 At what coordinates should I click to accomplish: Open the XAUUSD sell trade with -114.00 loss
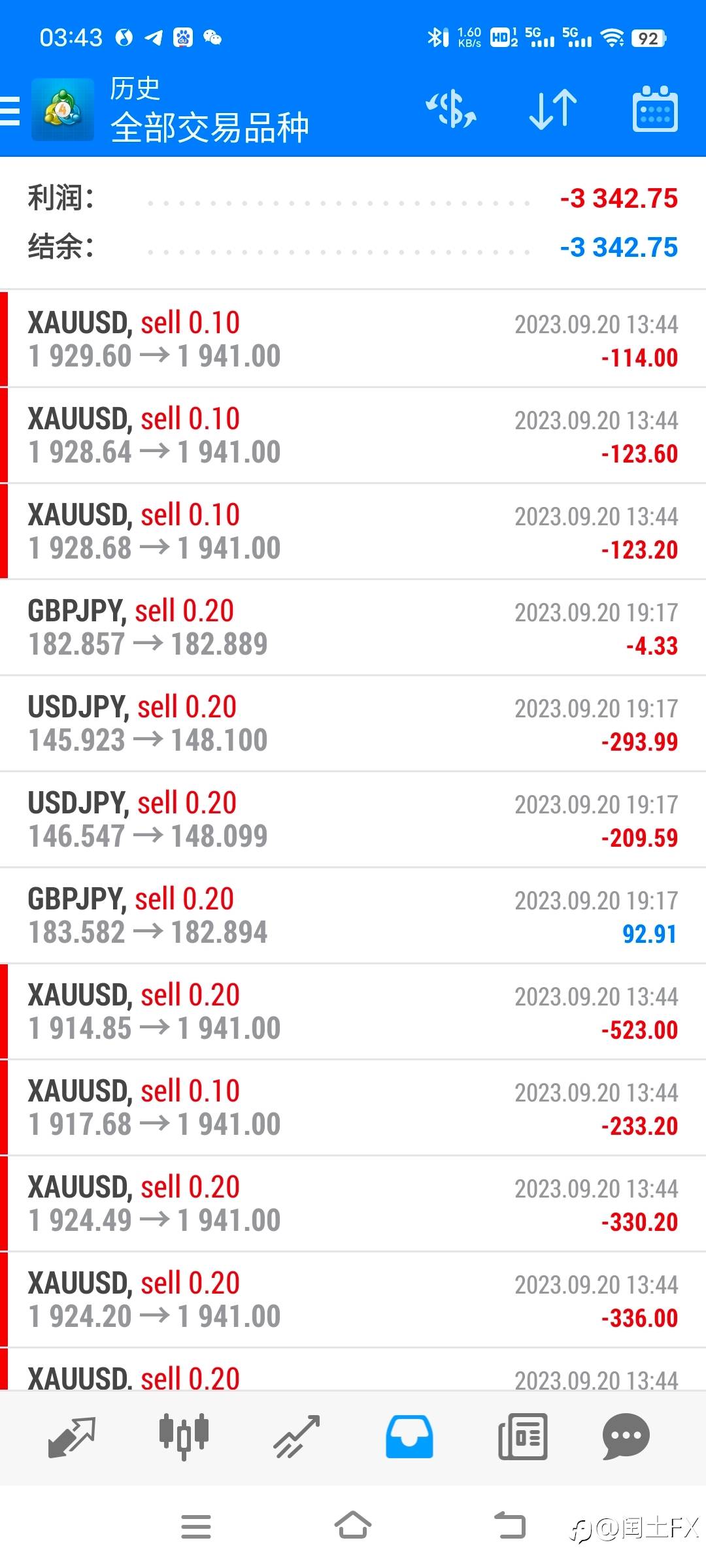point(353,339)
